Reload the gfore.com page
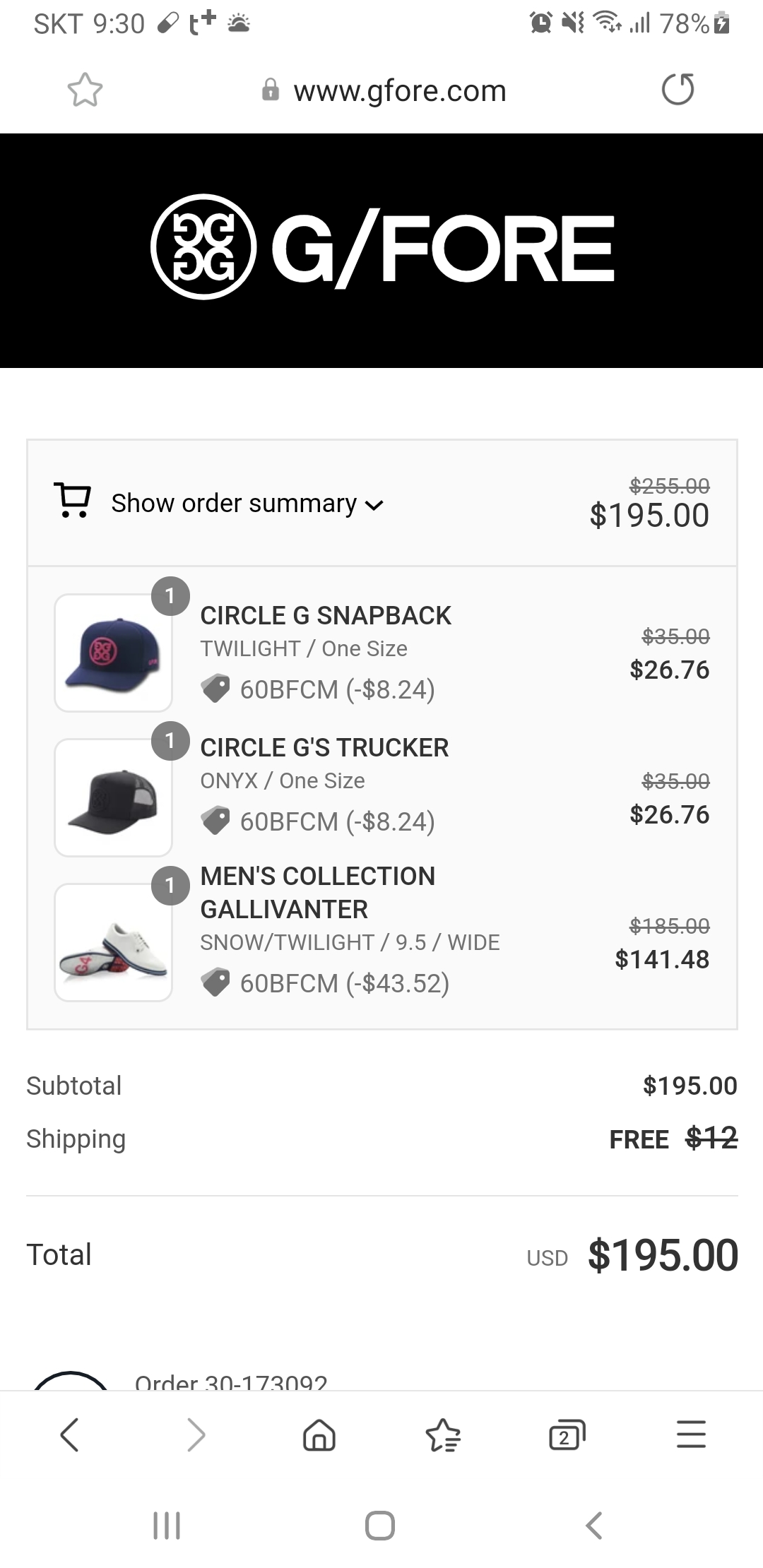This screenshot has height=1568, width=763. [678, 90]
